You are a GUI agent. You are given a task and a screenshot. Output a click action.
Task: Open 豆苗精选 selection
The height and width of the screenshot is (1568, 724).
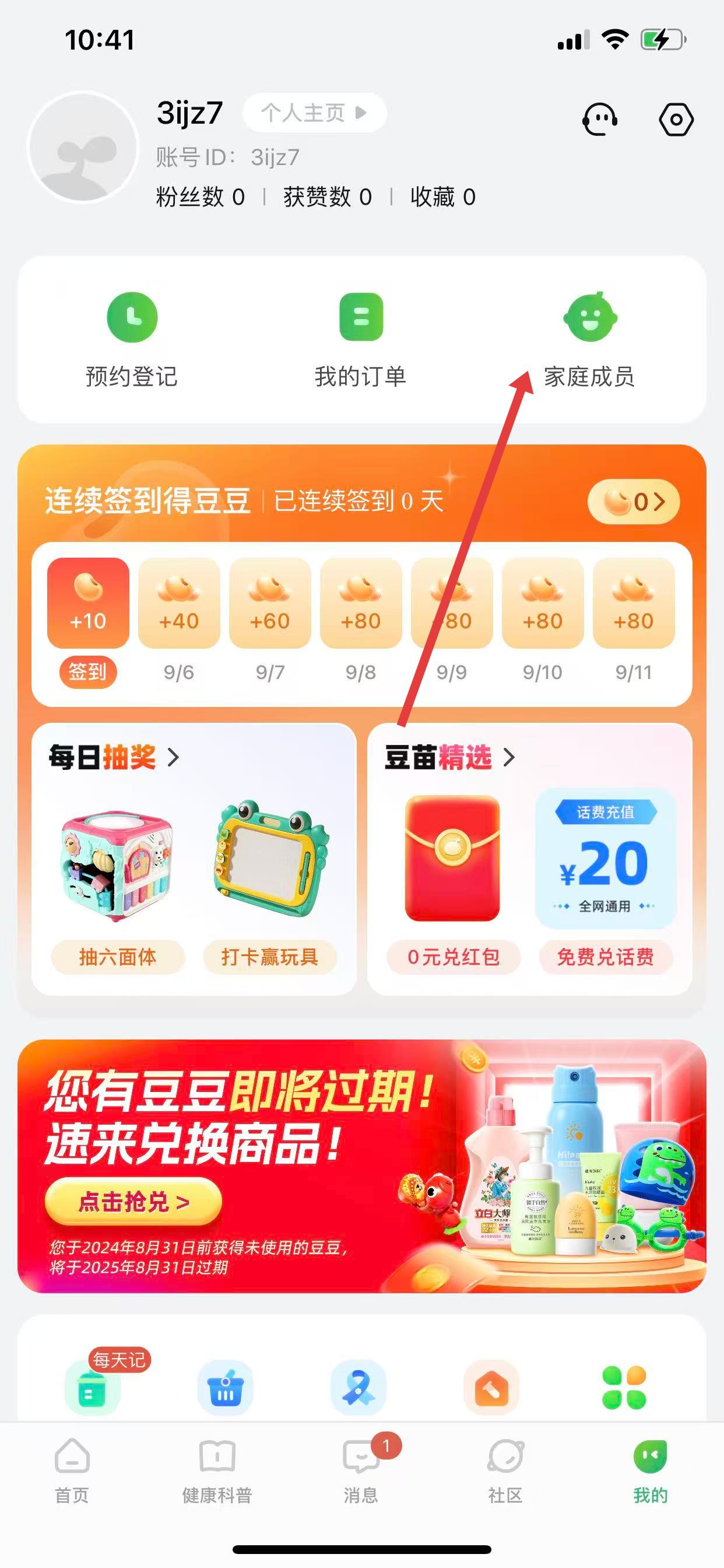pos(449,757)
